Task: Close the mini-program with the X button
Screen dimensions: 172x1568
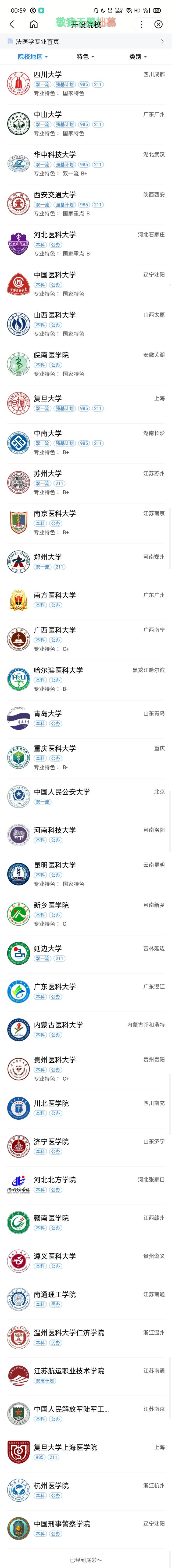Action: coord(159,24)
